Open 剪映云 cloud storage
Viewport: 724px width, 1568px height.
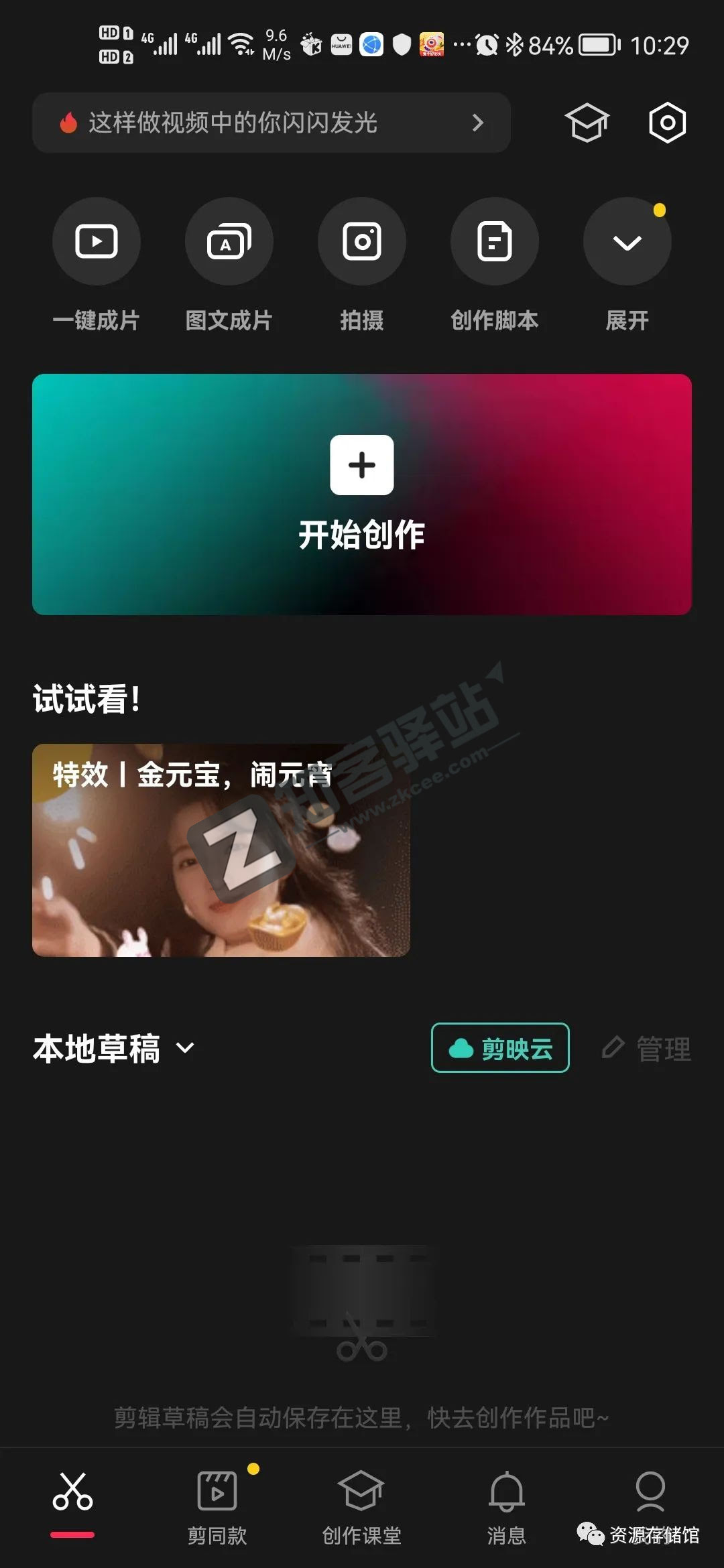coord(500,1048)
